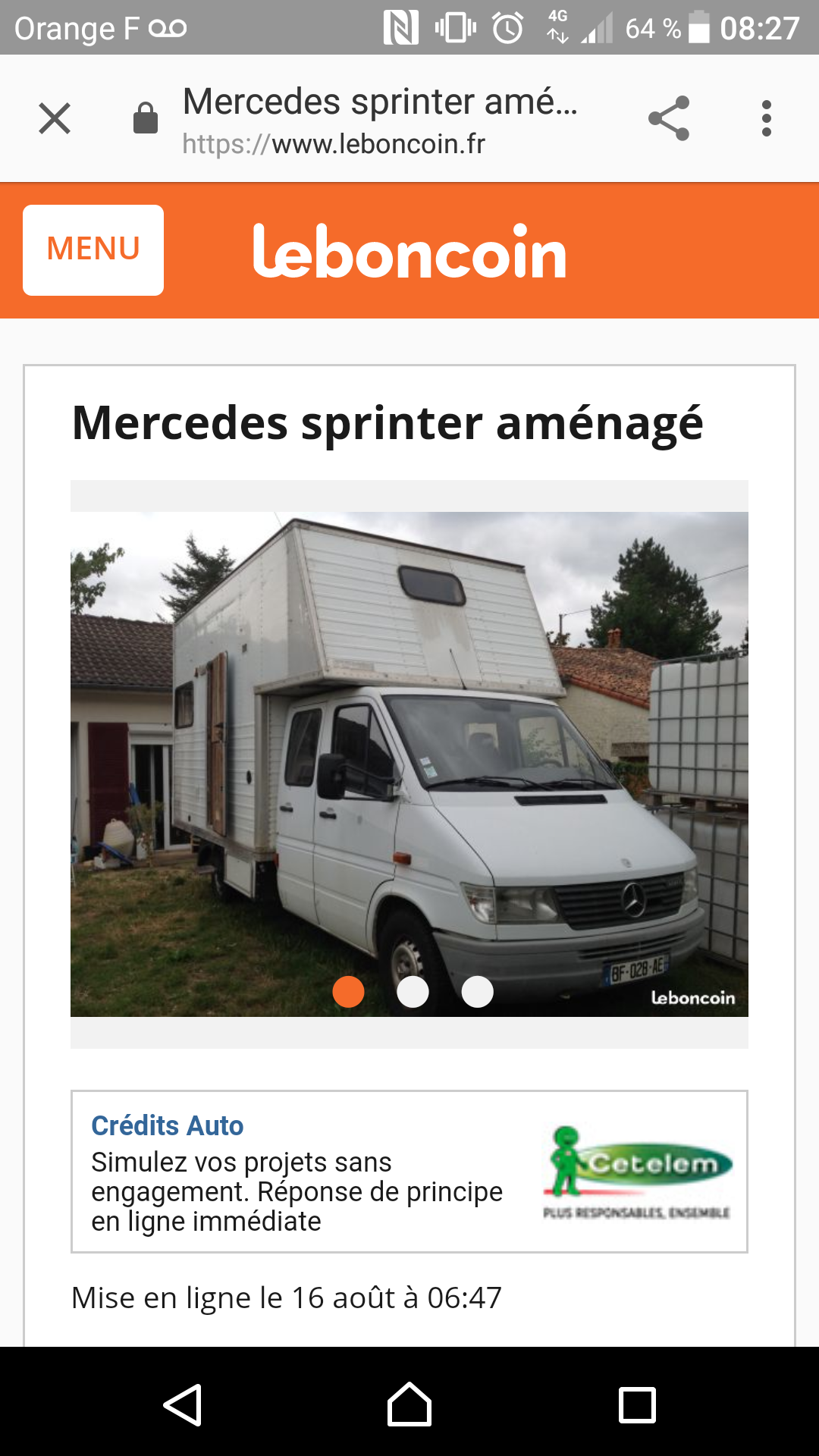Open the Crédits Auto Cetelem offer
The width and height of the screenshot is (819, 1456).
tap(409, 1172)
